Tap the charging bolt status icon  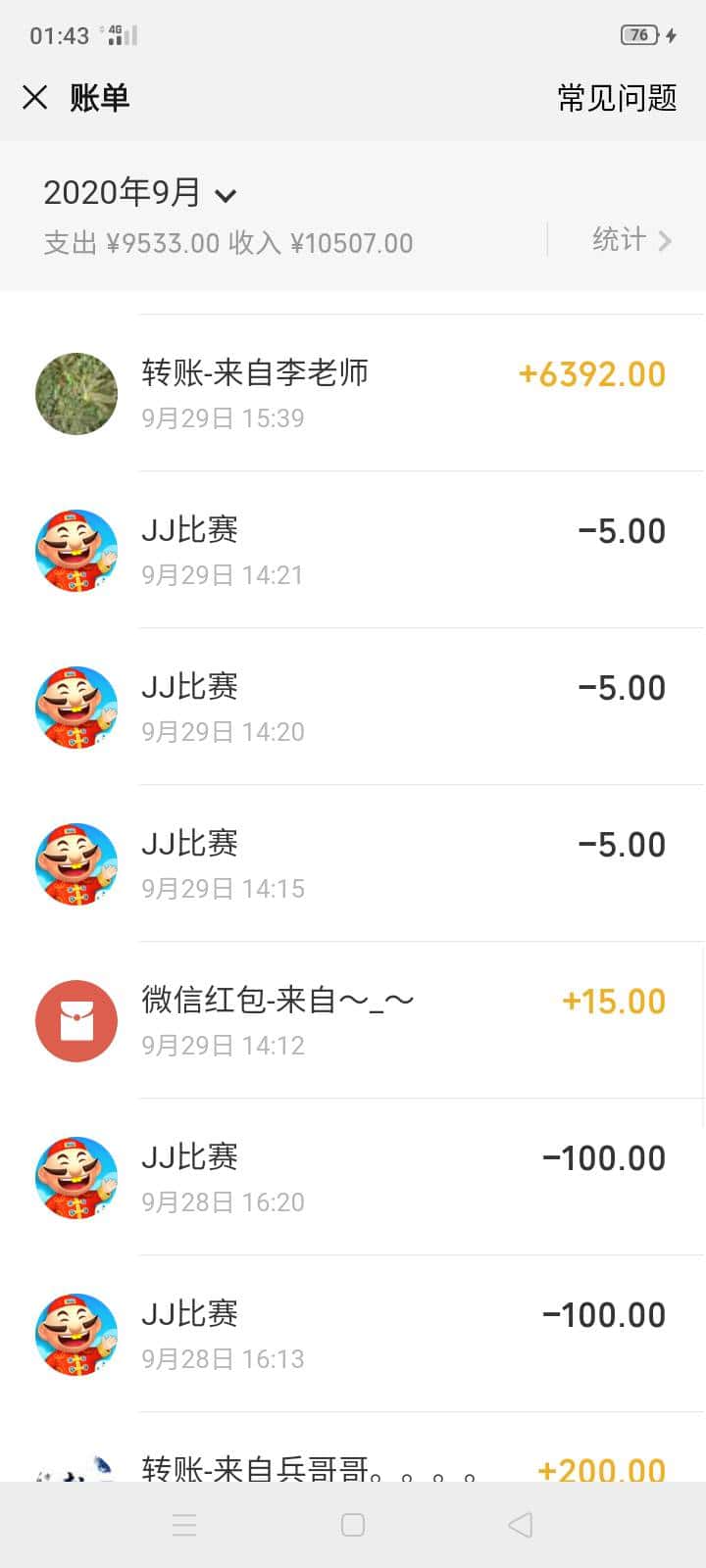pos(671,34)
